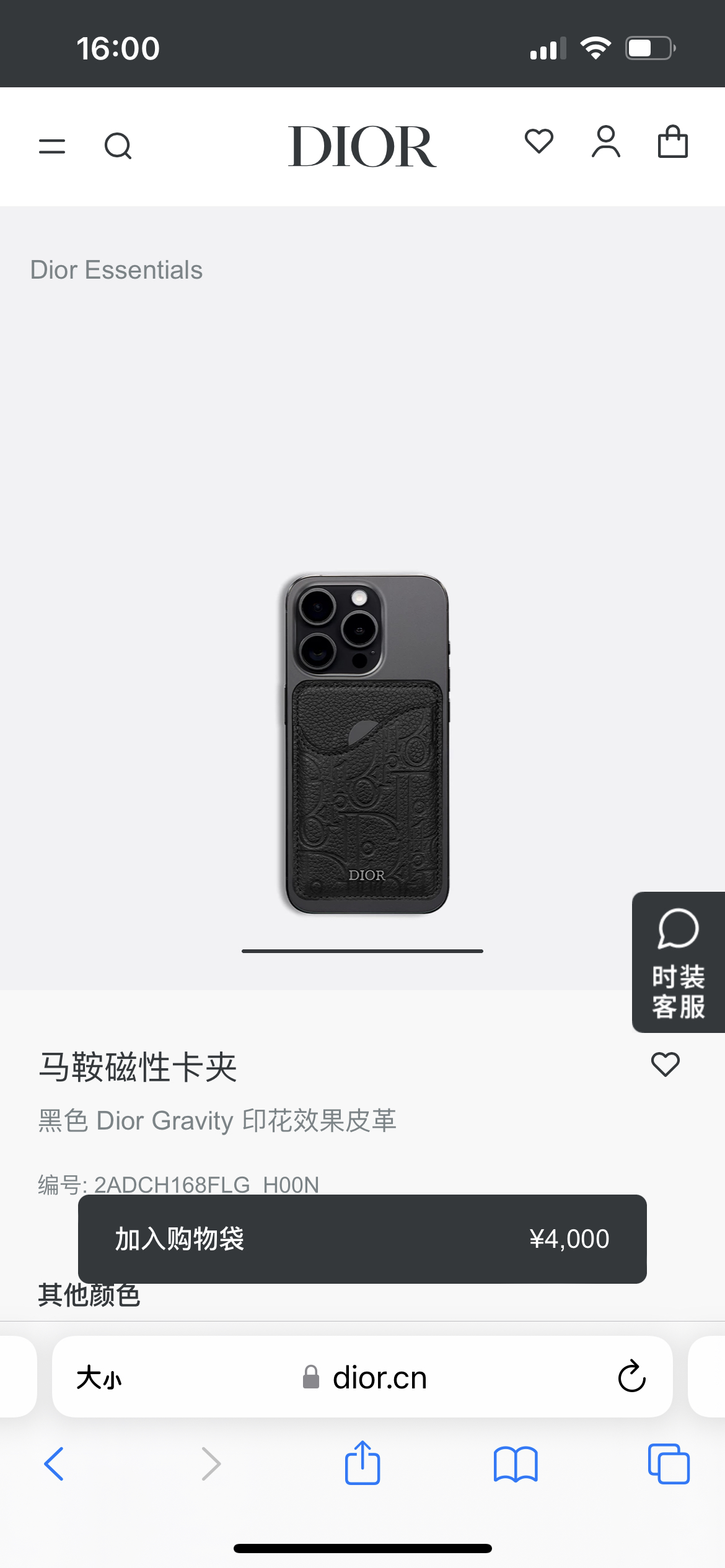Open Safari bookmarks
The height and width of the screenshot is (1568, 725).
(x=515, y=1464)
